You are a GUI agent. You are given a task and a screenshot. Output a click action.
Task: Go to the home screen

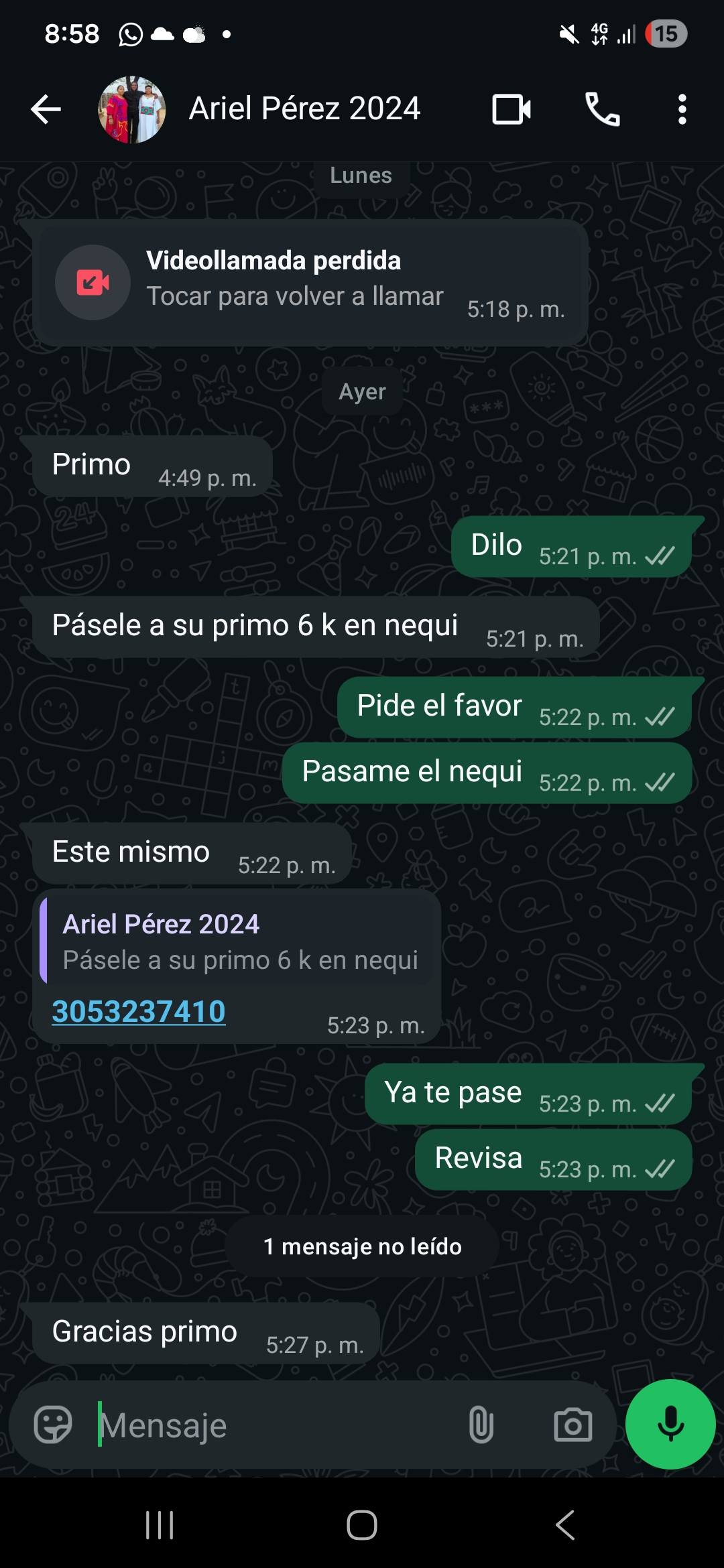pyautogui.click(x=362, y=1525)
